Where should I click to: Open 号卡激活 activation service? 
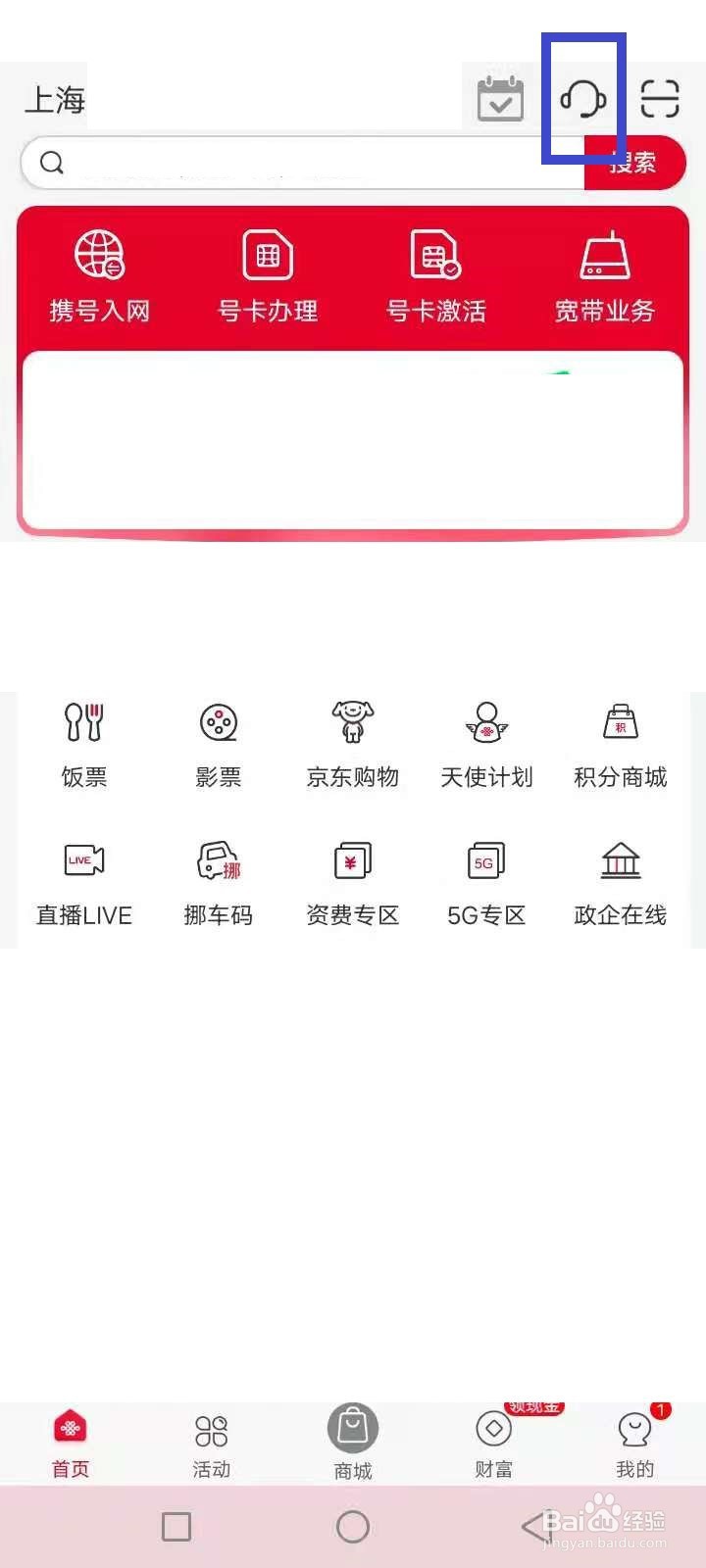[x=435, y=274]
